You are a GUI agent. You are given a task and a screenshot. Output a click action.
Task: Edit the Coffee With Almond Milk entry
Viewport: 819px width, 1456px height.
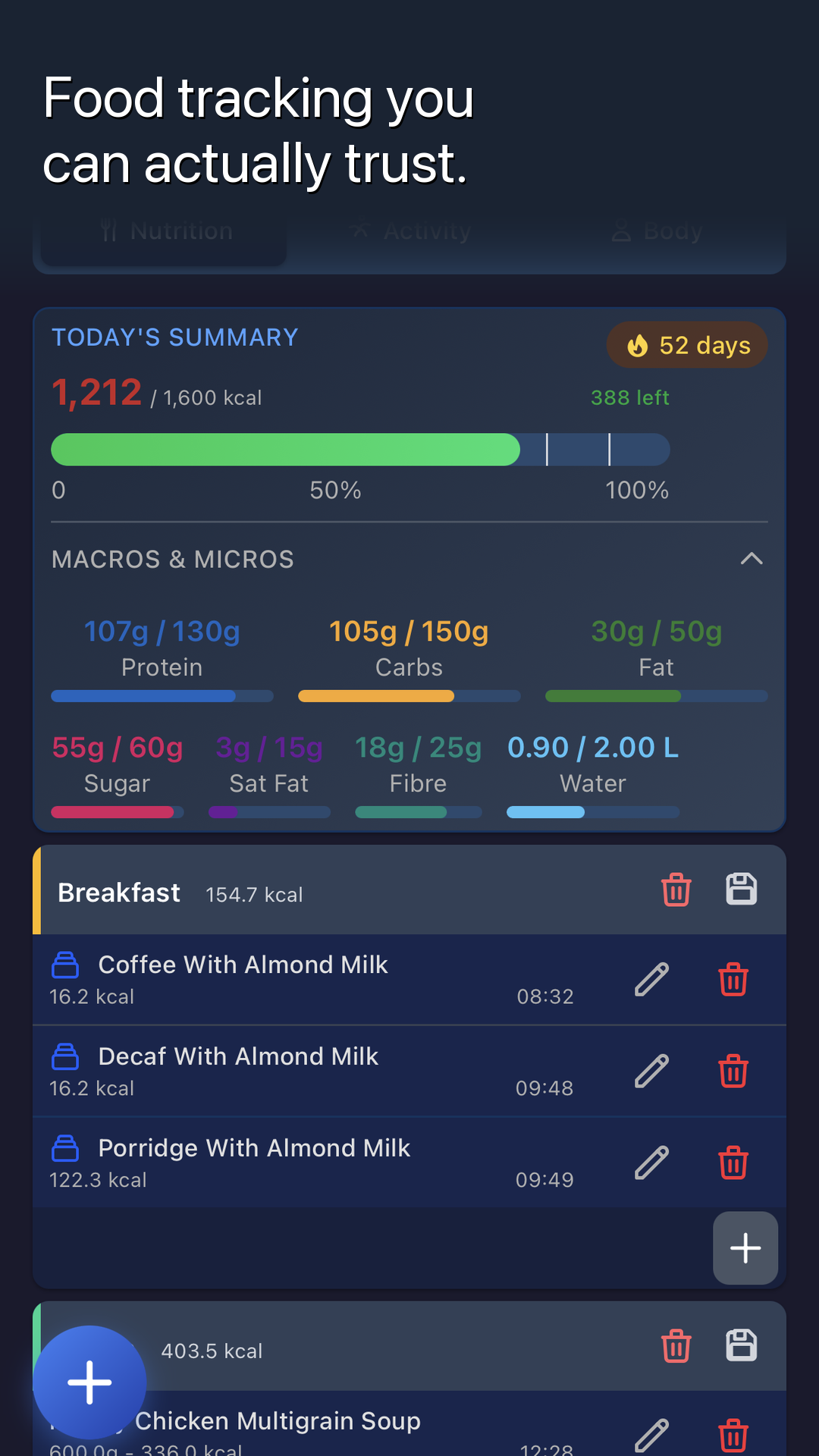click(x=651, y=979)
